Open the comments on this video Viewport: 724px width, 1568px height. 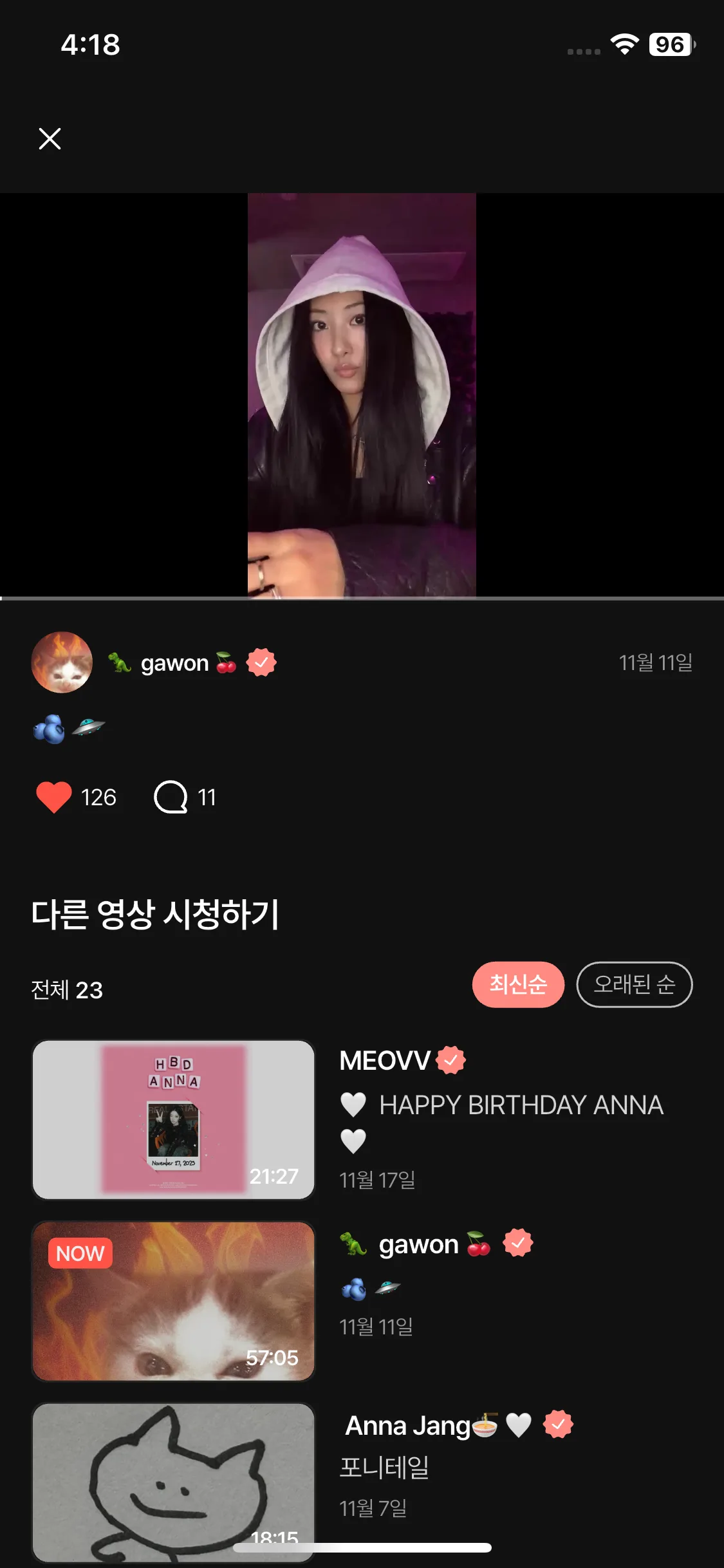click(171, 798)
